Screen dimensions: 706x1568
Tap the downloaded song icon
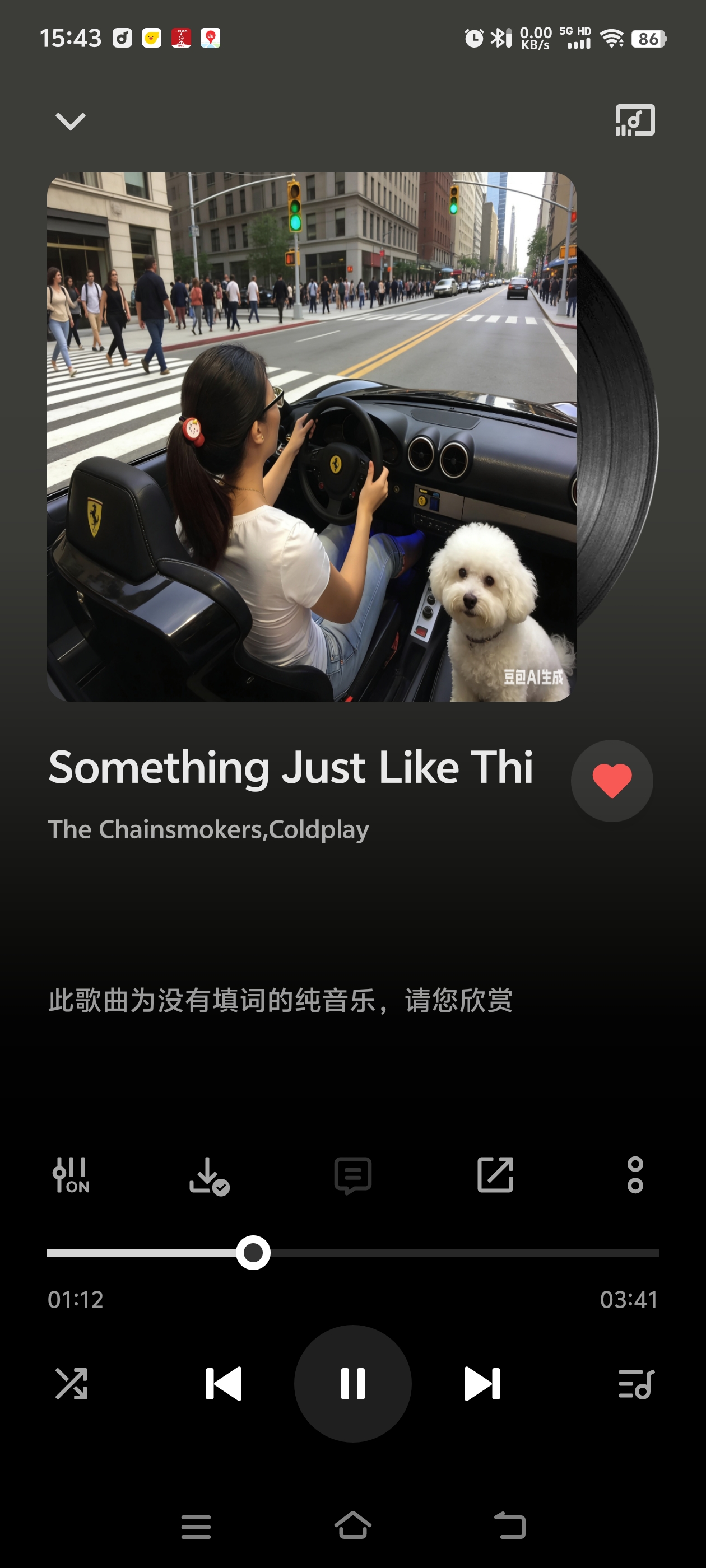(208, 1175)
